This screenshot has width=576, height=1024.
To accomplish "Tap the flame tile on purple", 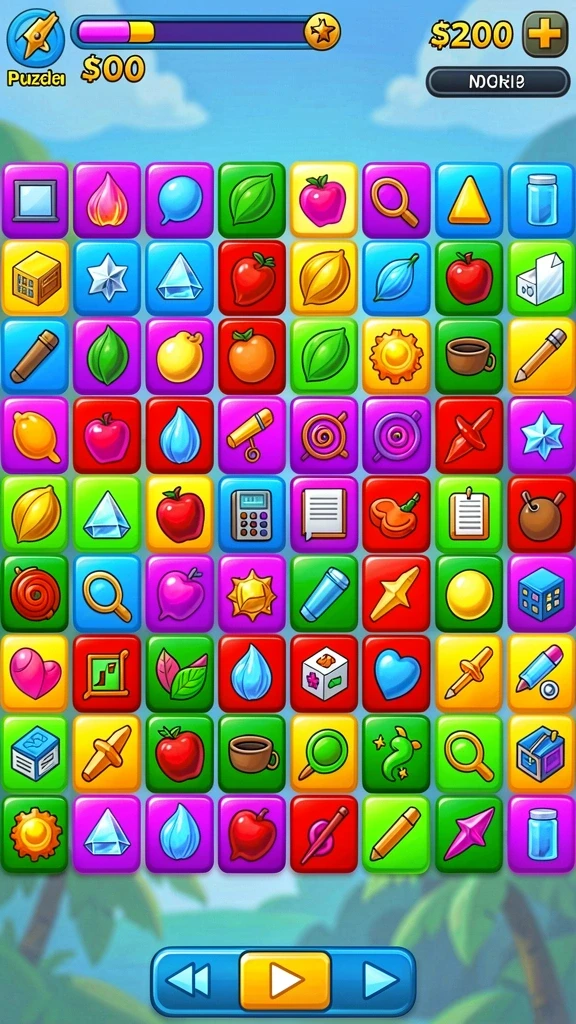I will pyautogui.click(x=107, y=200).
